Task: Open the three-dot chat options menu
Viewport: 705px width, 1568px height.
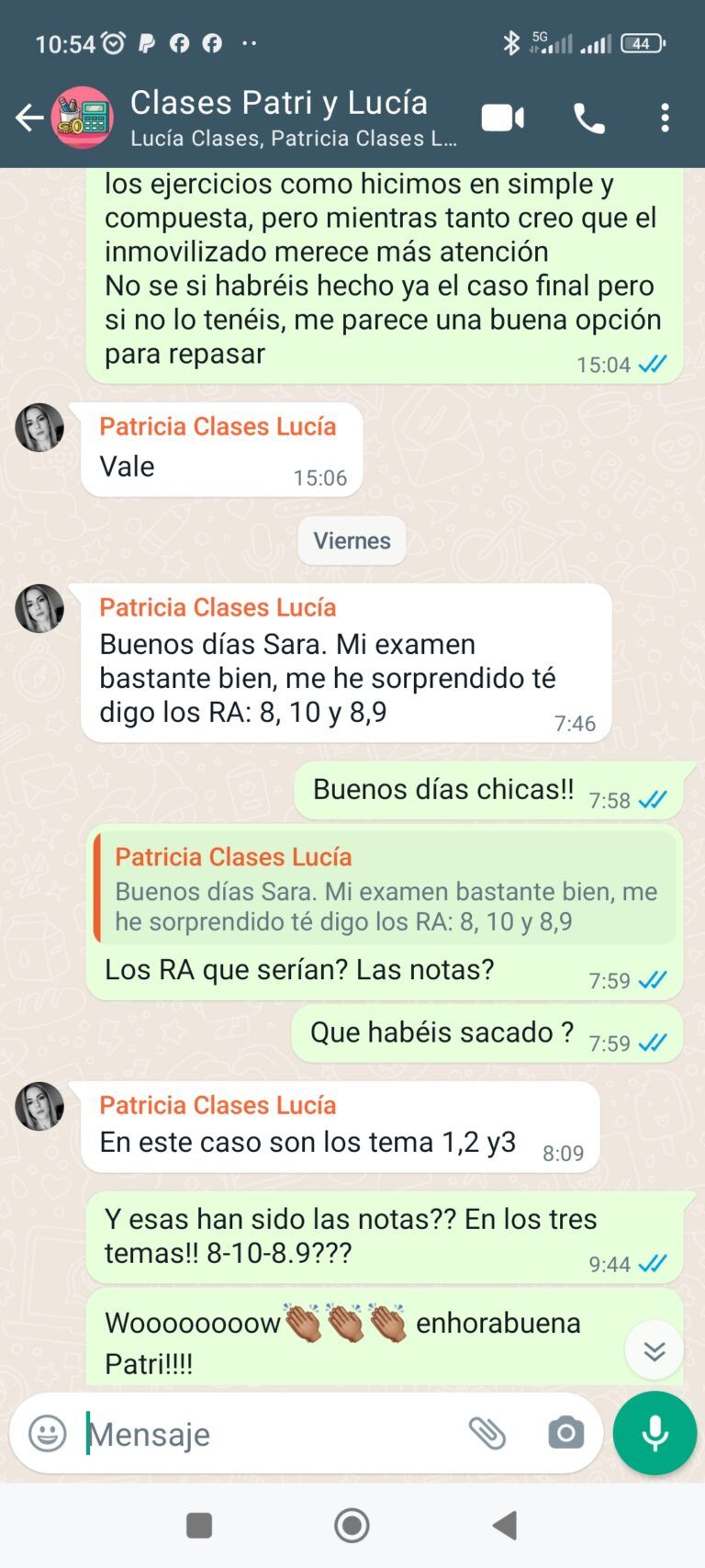Action: 665,118
